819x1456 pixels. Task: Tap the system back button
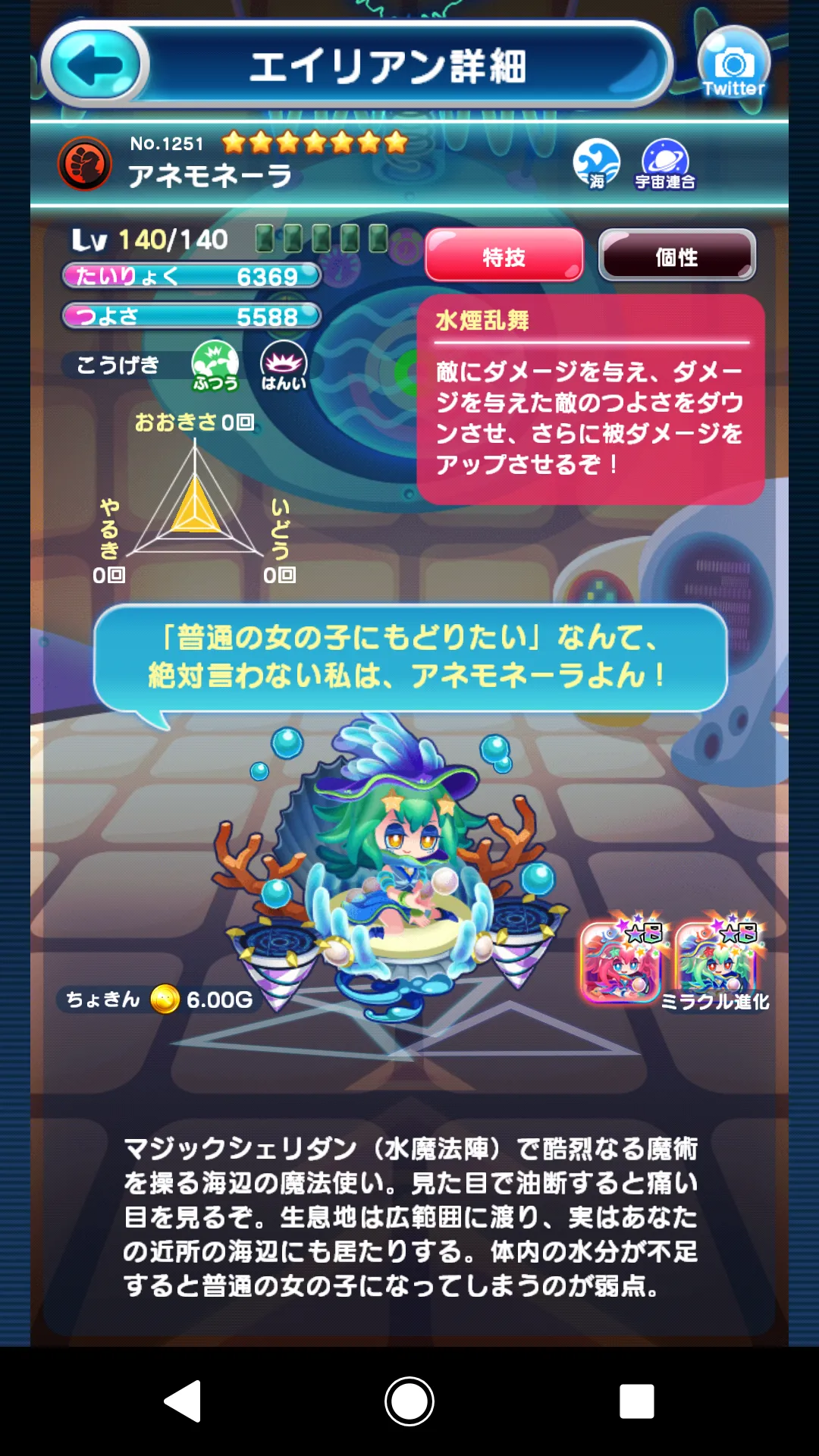(183, 1401)
